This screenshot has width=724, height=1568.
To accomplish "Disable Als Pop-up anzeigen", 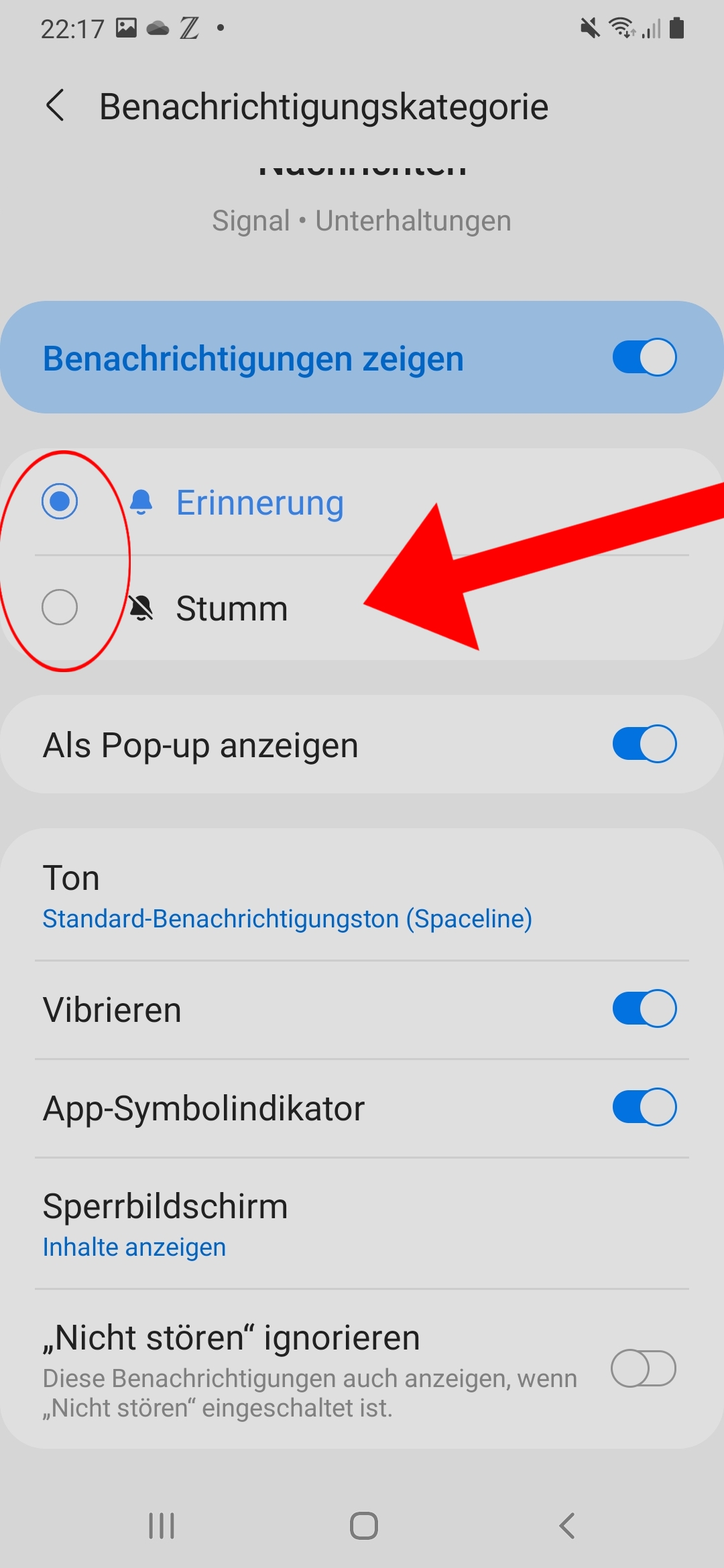I will 644,744.
